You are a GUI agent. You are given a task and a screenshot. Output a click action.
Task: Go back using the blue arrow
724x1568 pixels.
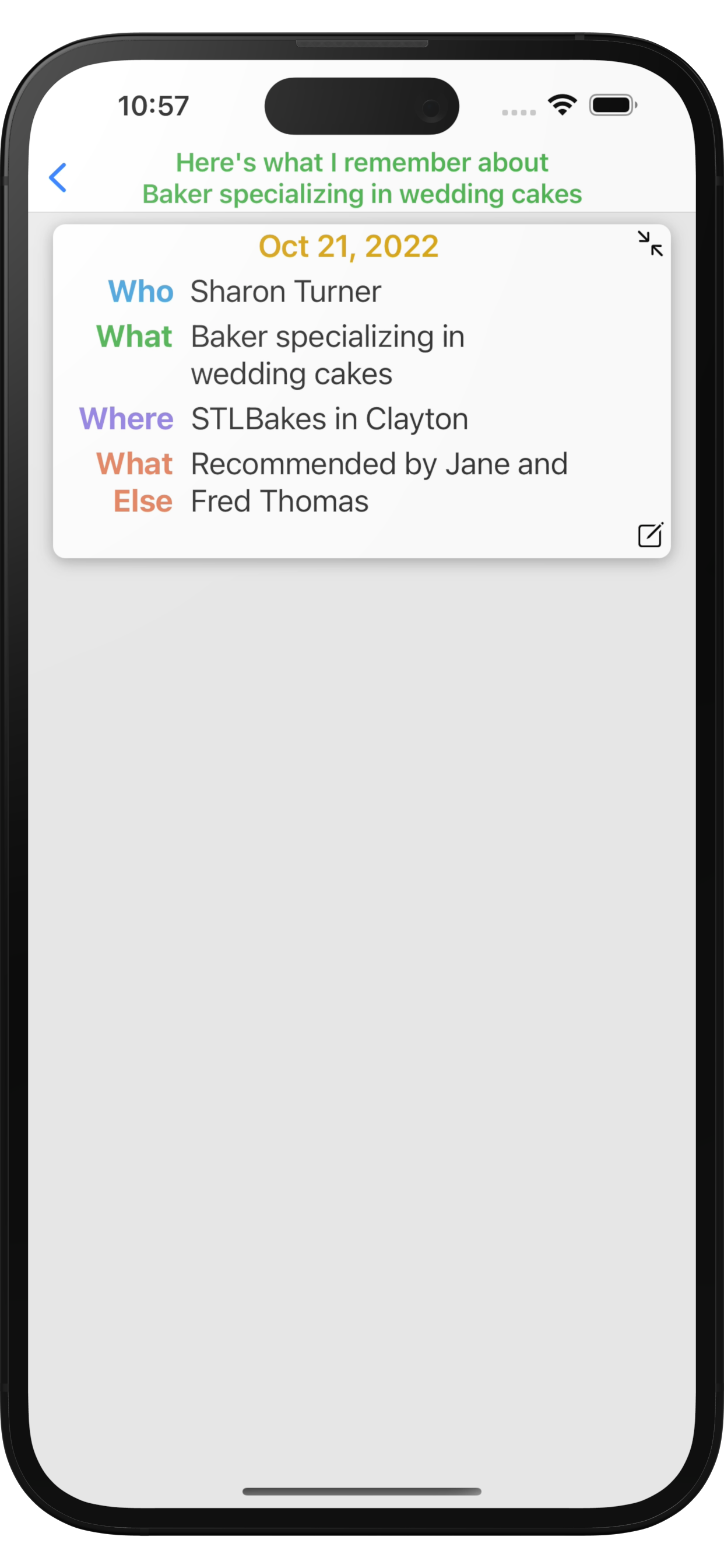[58, 178]
